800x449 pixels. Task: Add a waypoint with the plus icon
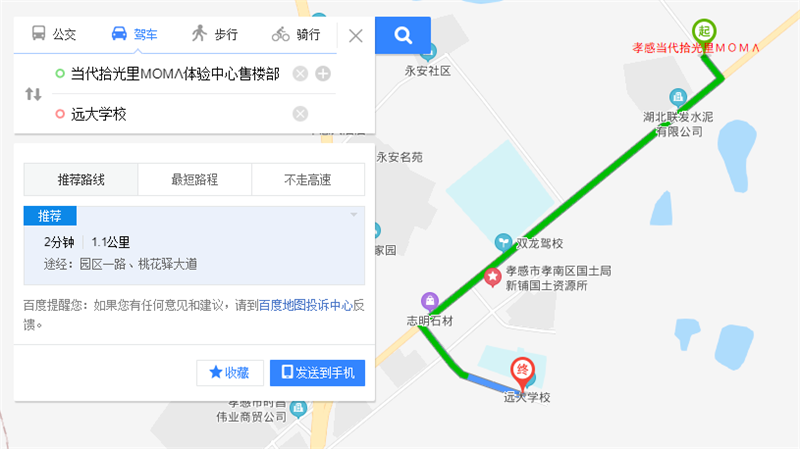pyautogui.click(x=322, y=73)
